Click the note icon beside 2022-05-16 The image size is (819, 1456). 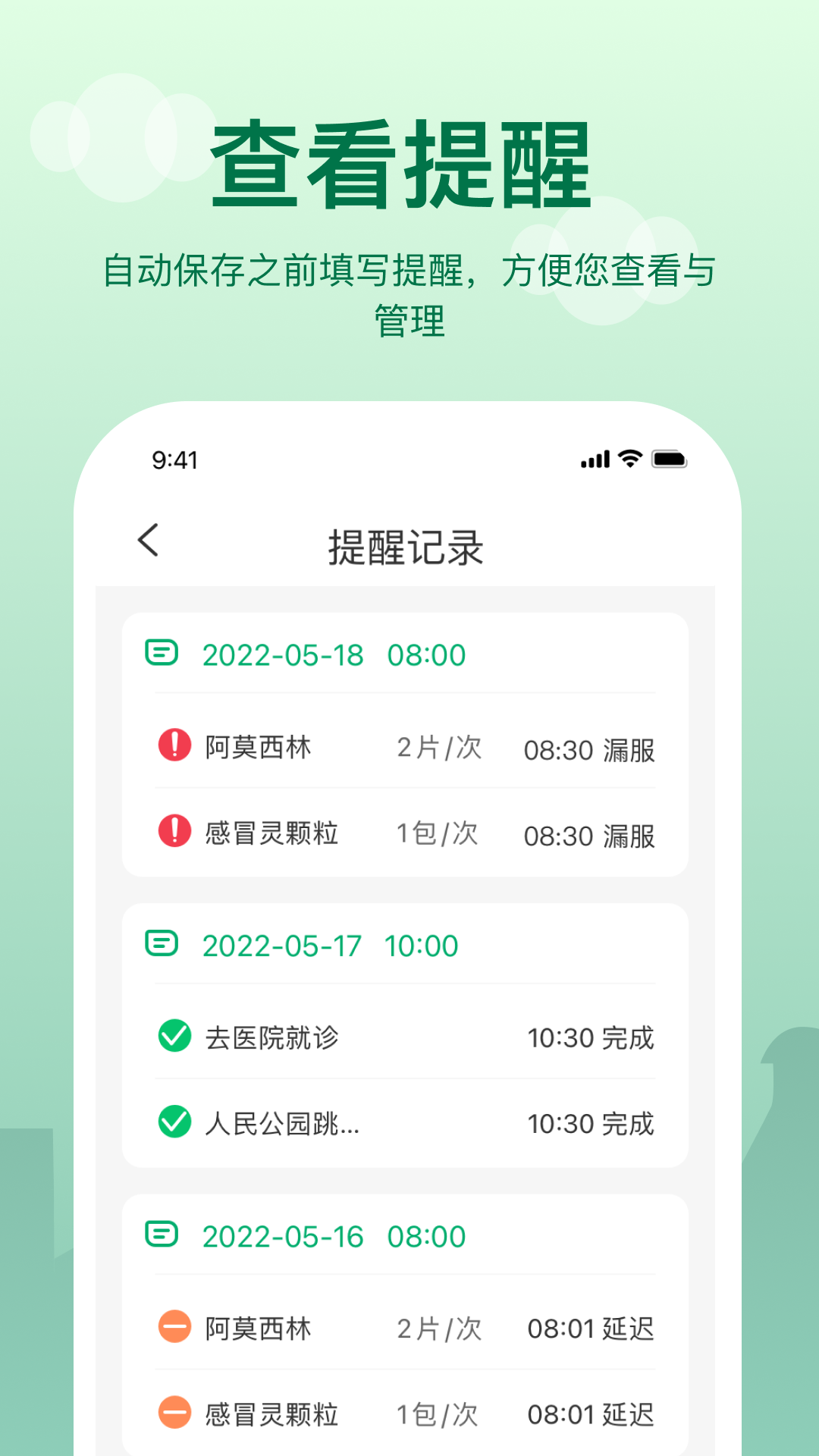pyautogui.click(x=161, y=1235)
